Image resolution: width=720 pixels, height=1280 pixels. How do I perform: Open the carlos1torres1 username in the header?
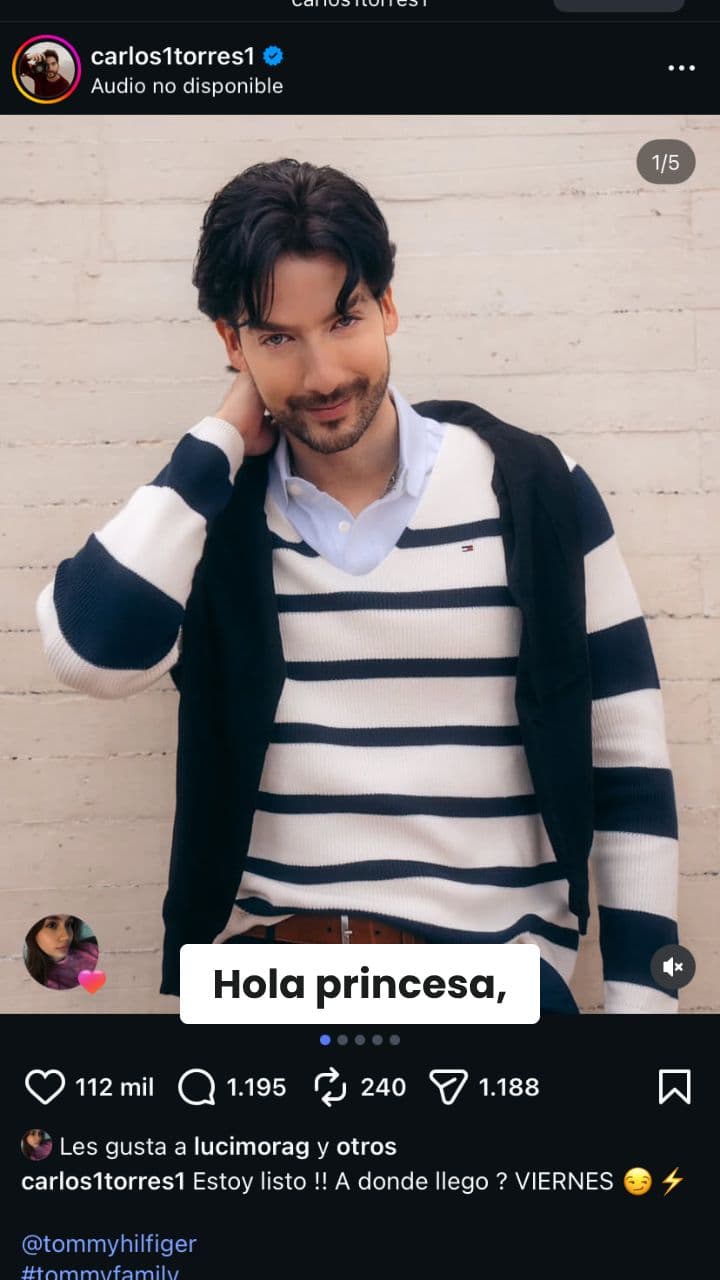pyautogui.click(x=174, y=57)
